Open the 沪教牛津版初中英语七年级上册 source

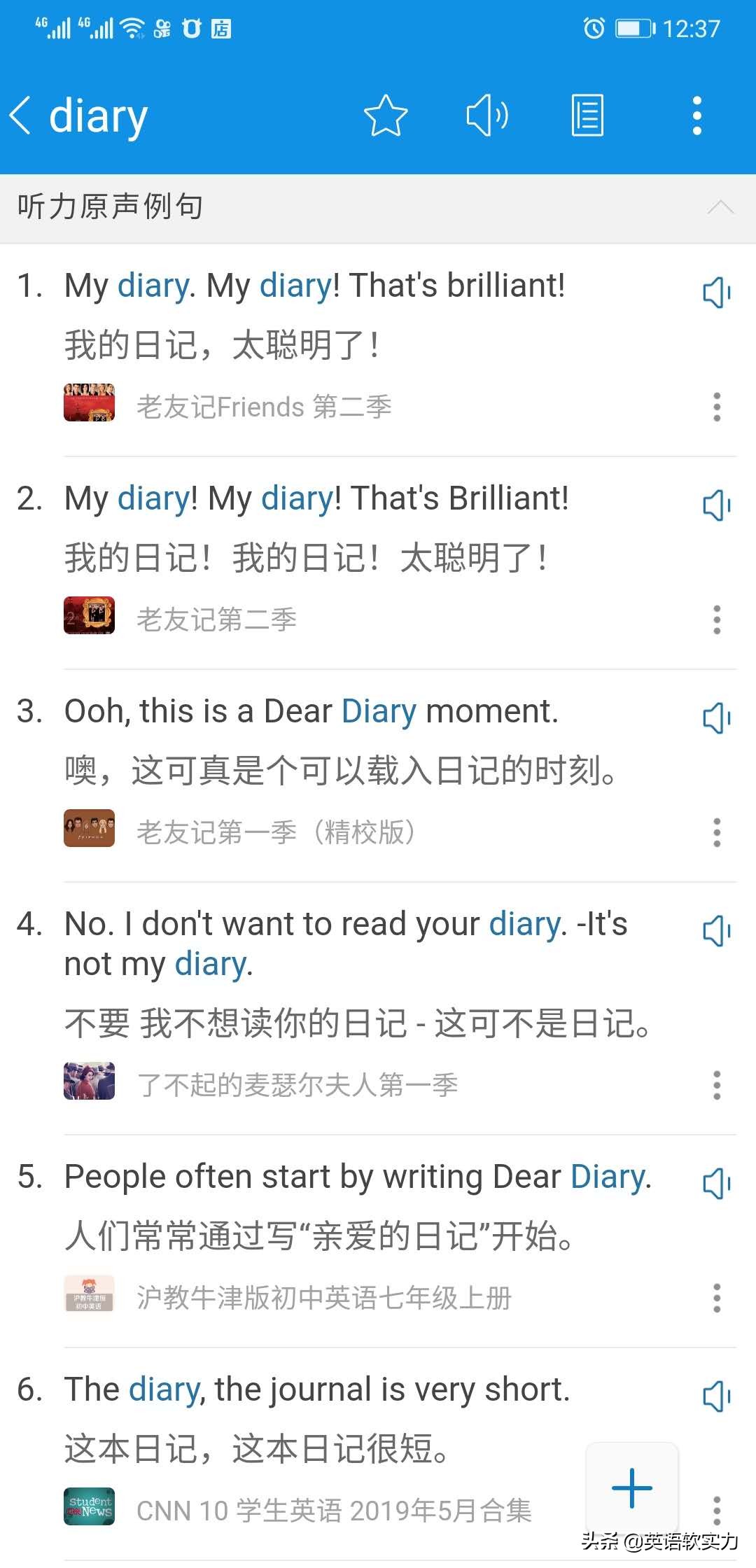[322, 1298]
